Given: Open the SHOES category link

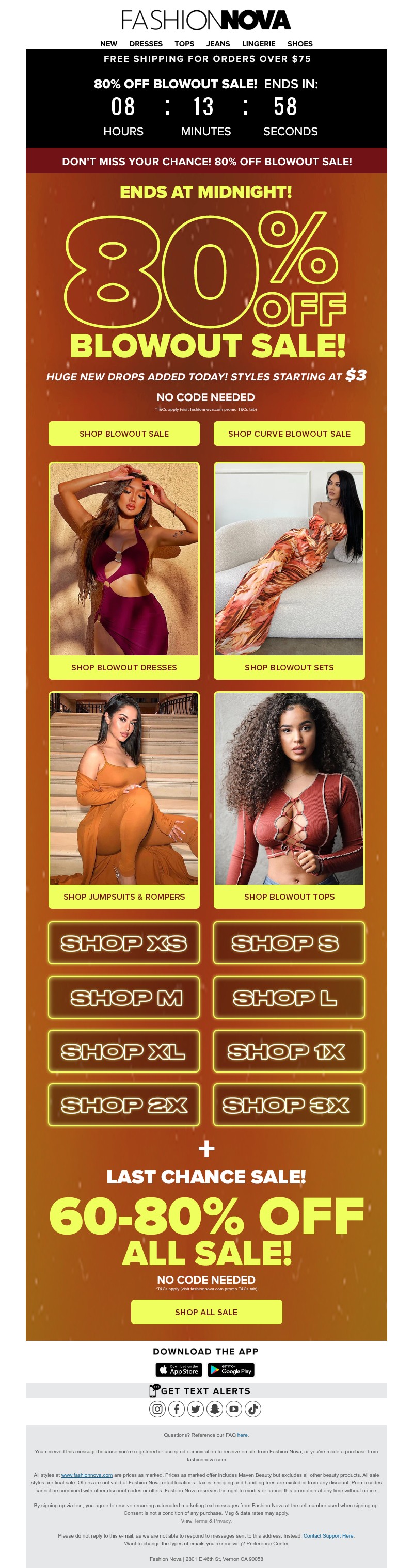Looking at the screenshot, I should pos(300,44).
